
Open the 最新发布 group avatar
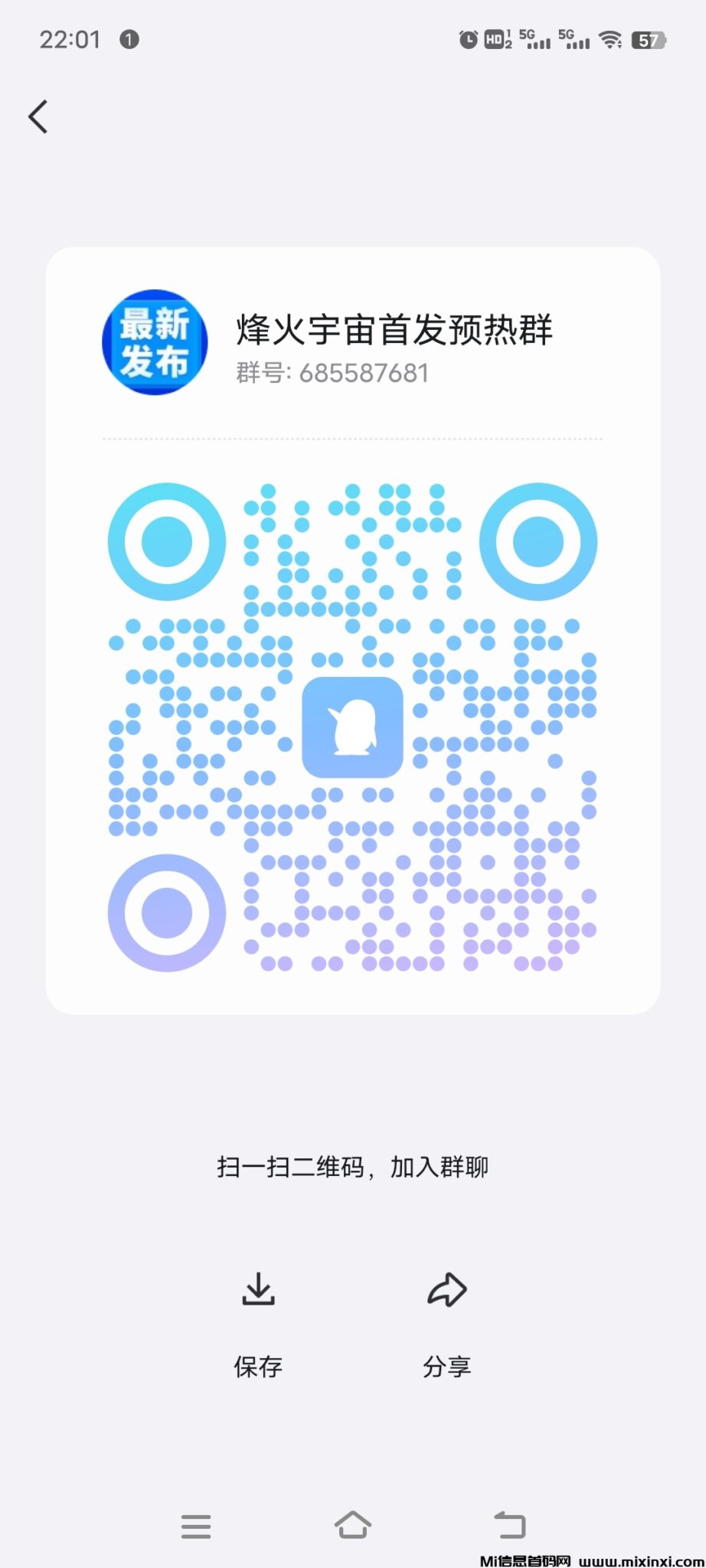click(x=154, y=342)
